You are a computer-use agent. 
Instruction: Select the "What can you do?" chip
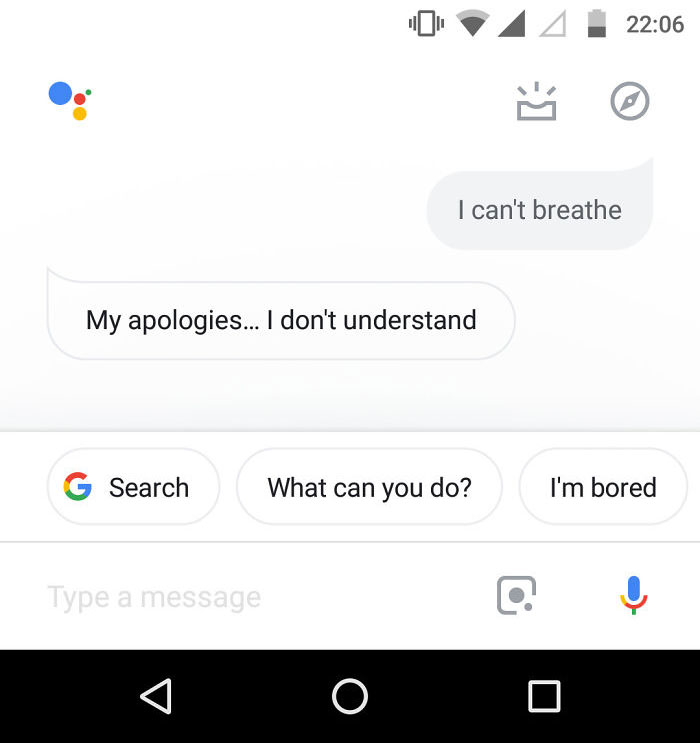(369, 487)
